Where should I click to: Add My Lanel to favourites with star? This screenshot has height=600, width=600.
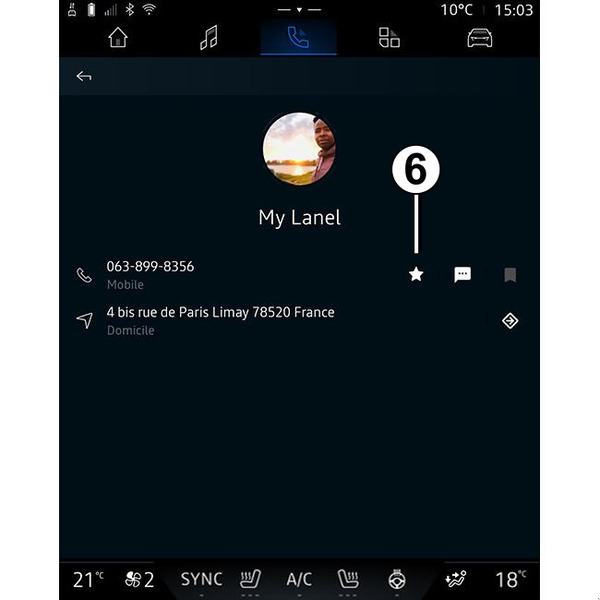pyautogui.click(x=416, y=274)
